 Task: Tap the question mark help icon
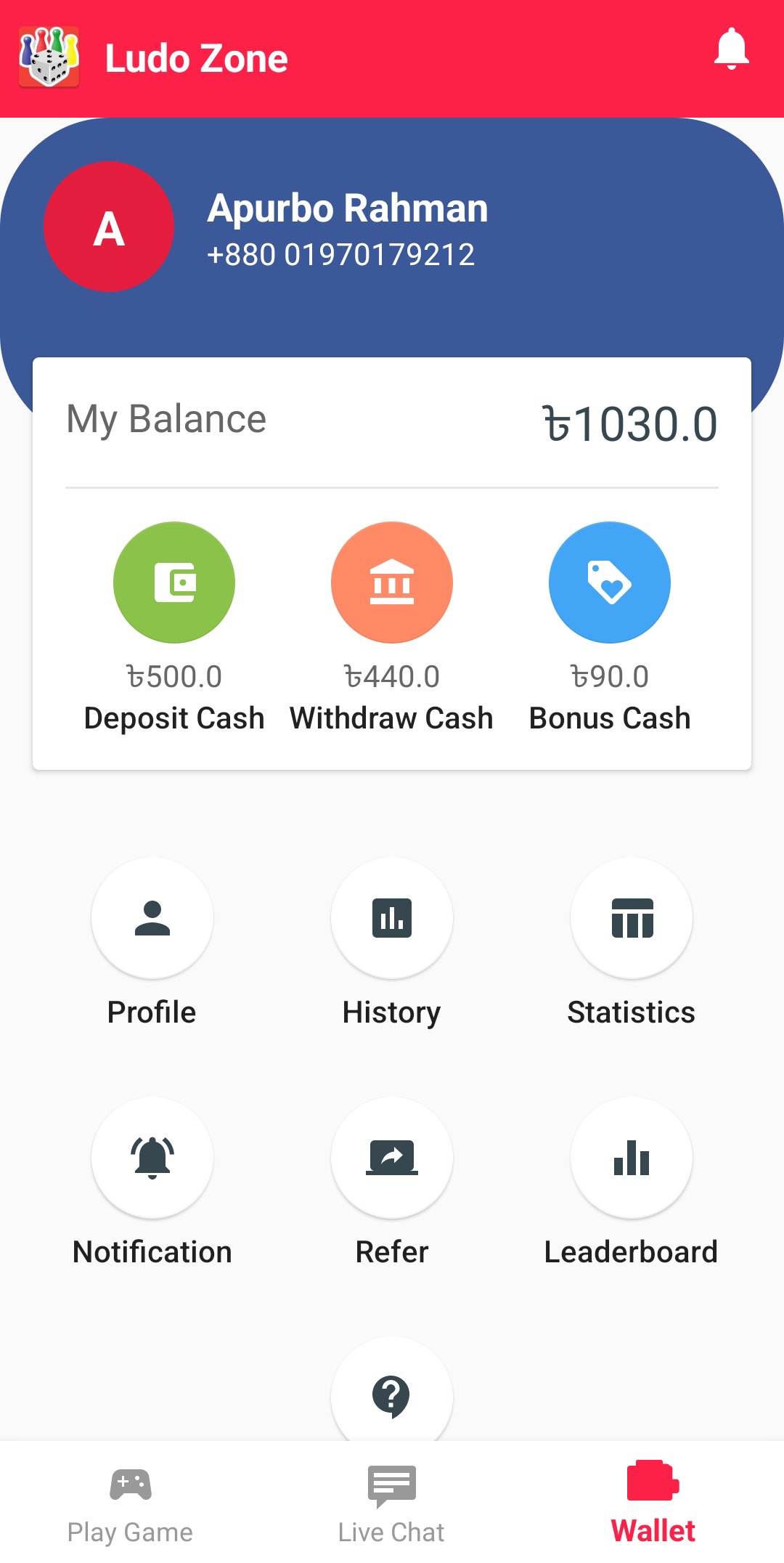pyautogui.click(x=392, y=1396)
